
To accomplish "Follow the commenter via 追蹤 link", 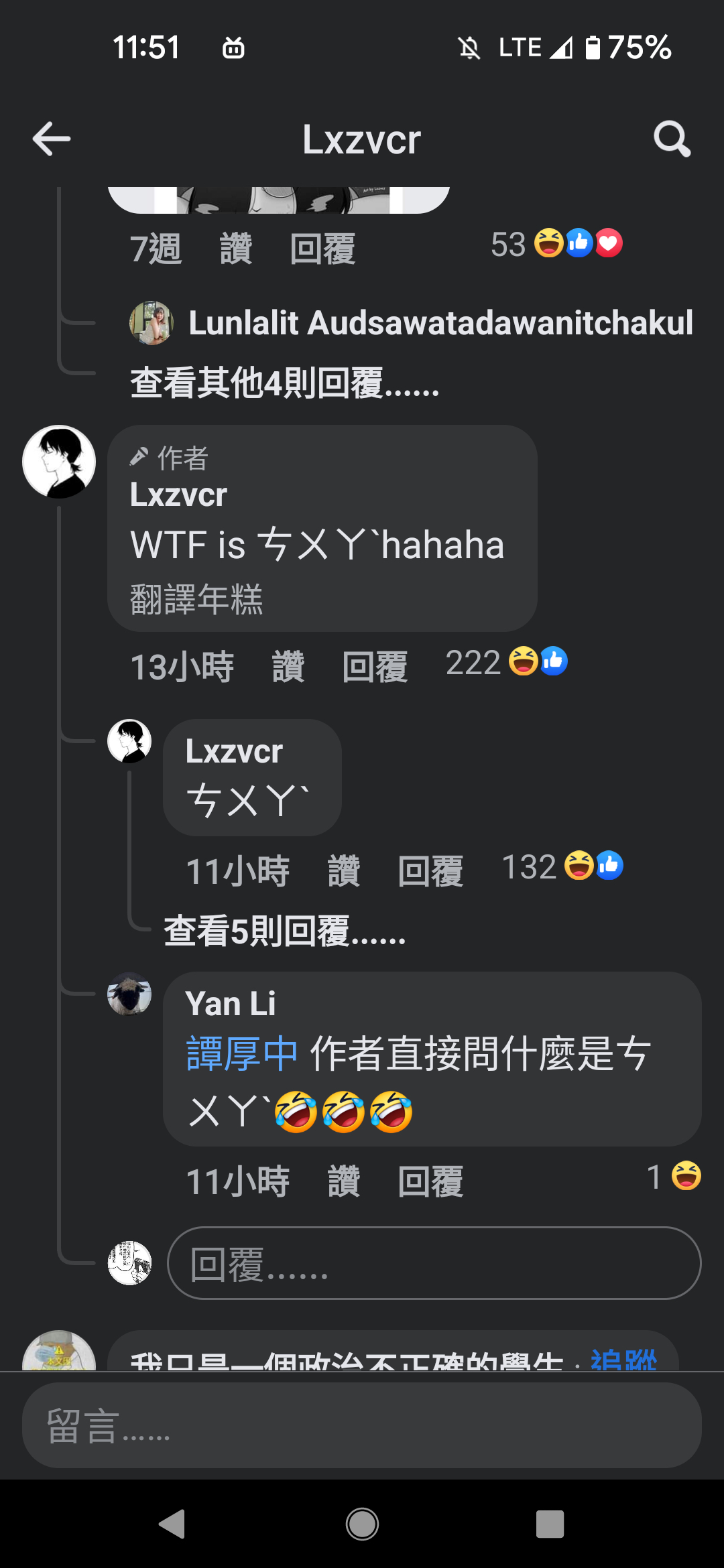I will coord(623,1359).
